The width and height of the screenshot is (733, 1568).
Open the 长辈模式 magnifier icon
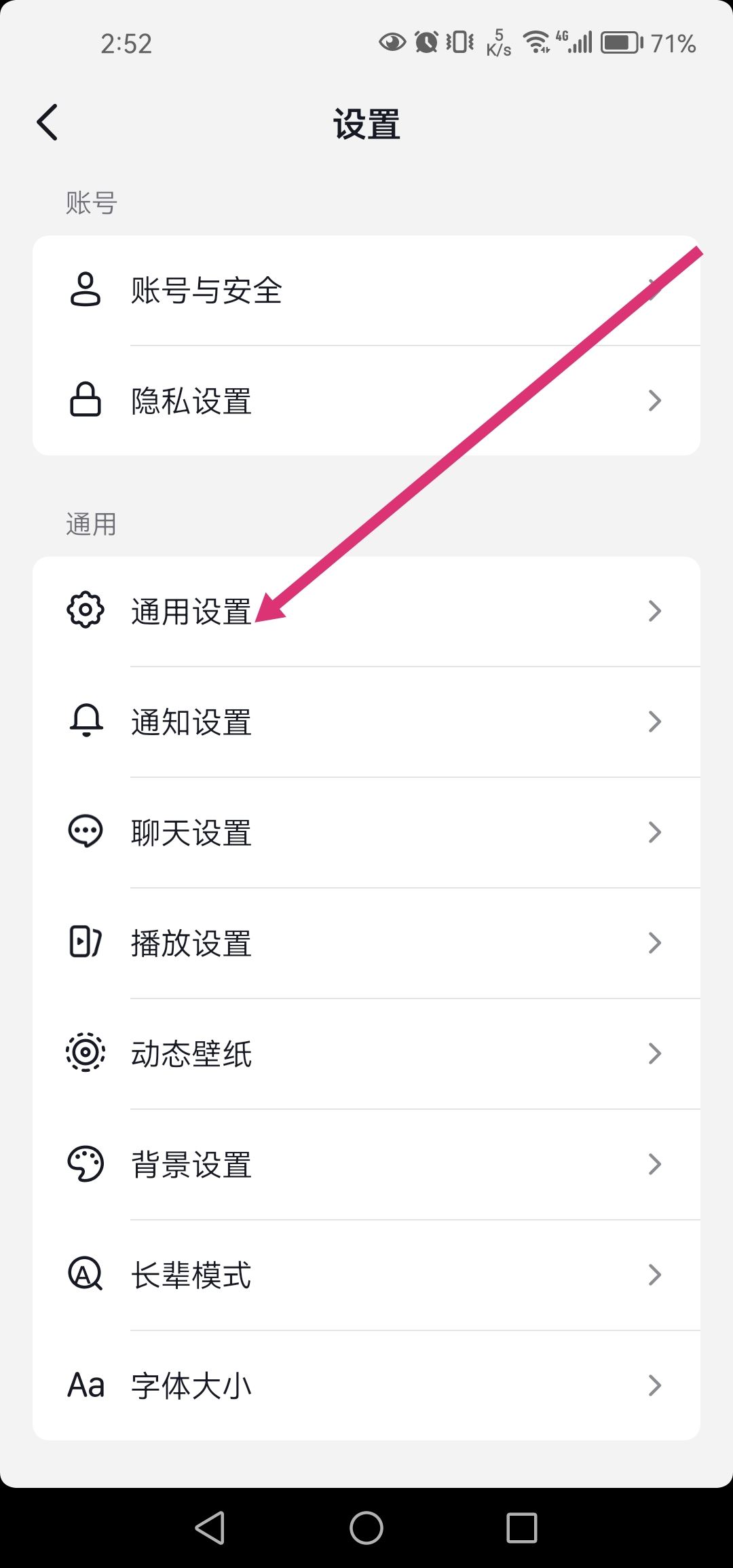(85, 1274)
